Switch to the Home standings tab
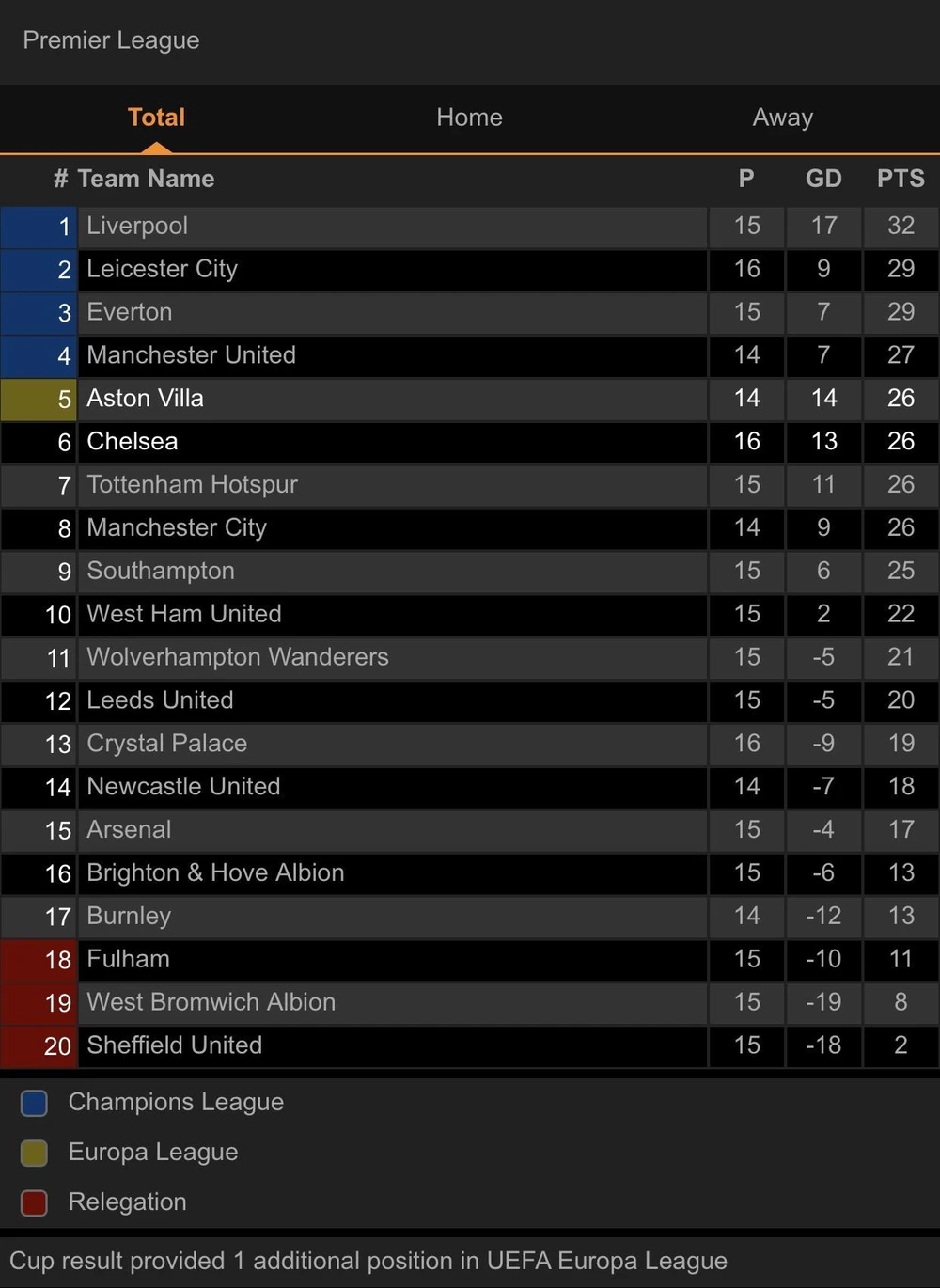This screenshot has height=1288, width=940. 469,118
